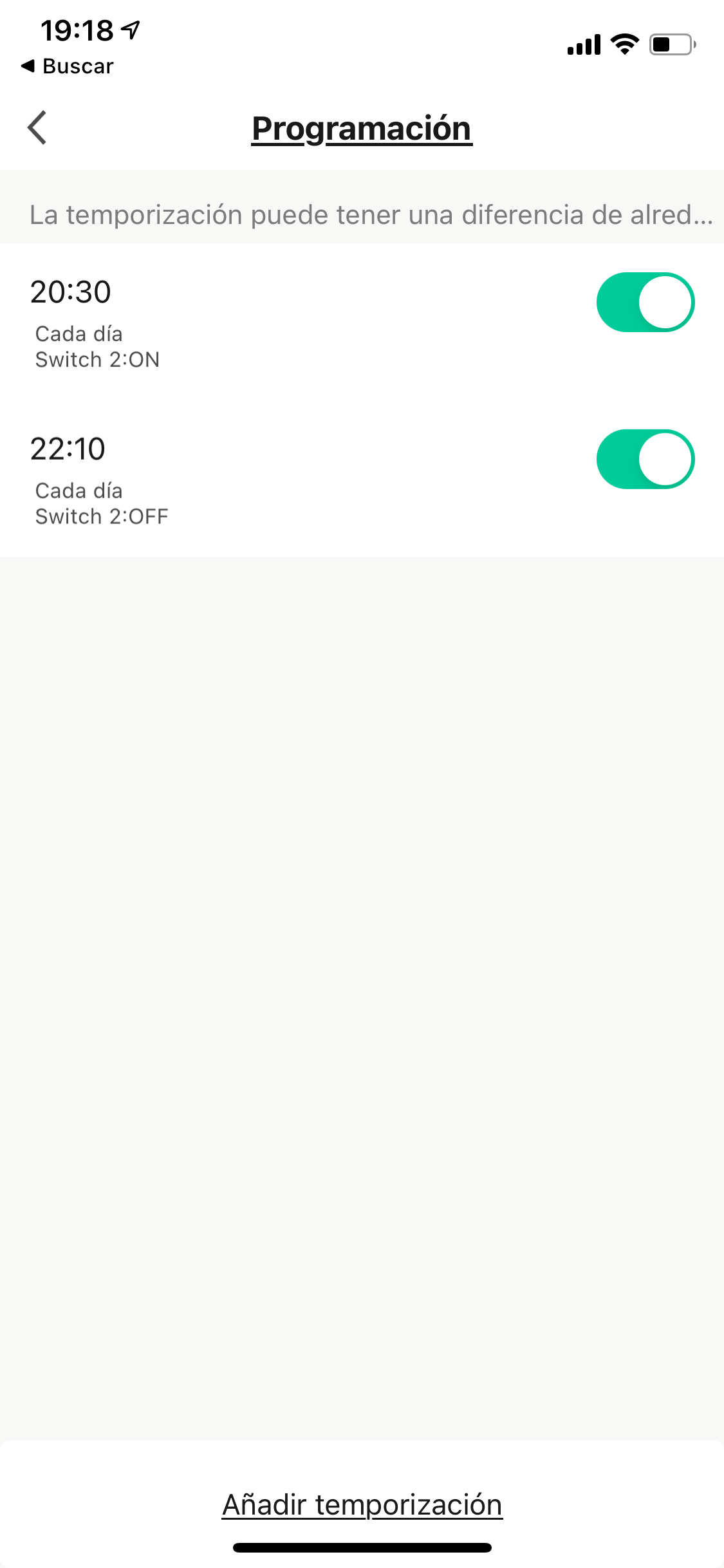724x1568 pixels.
Task: Go back from the Programación screen
Action: 37,127
